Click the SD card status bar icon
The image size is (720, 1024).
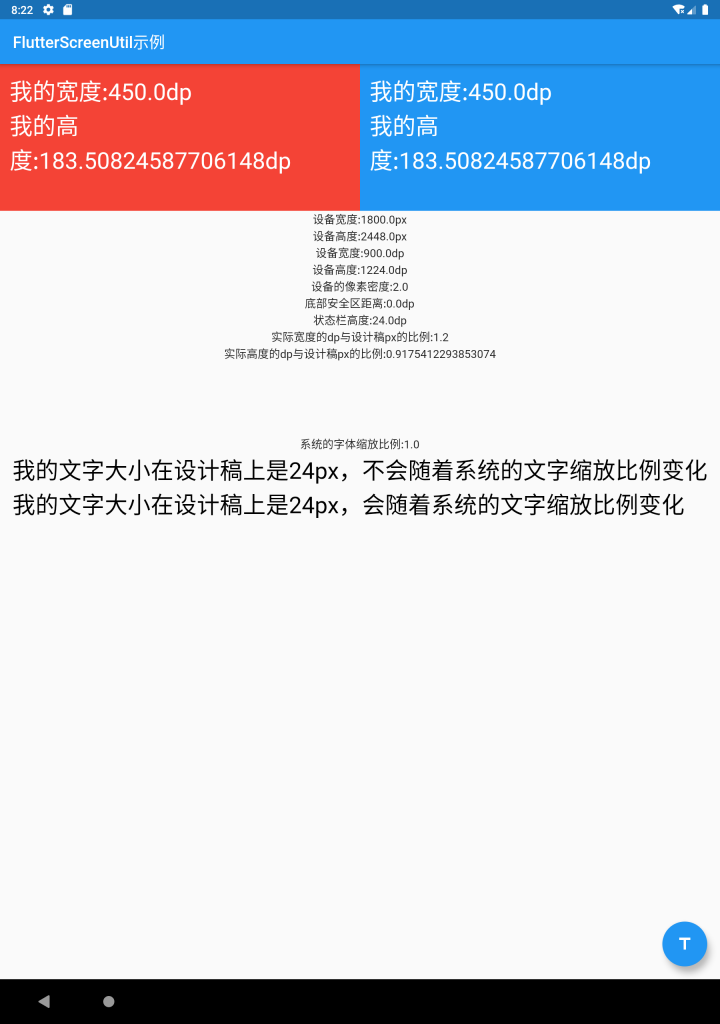(67, 10)
